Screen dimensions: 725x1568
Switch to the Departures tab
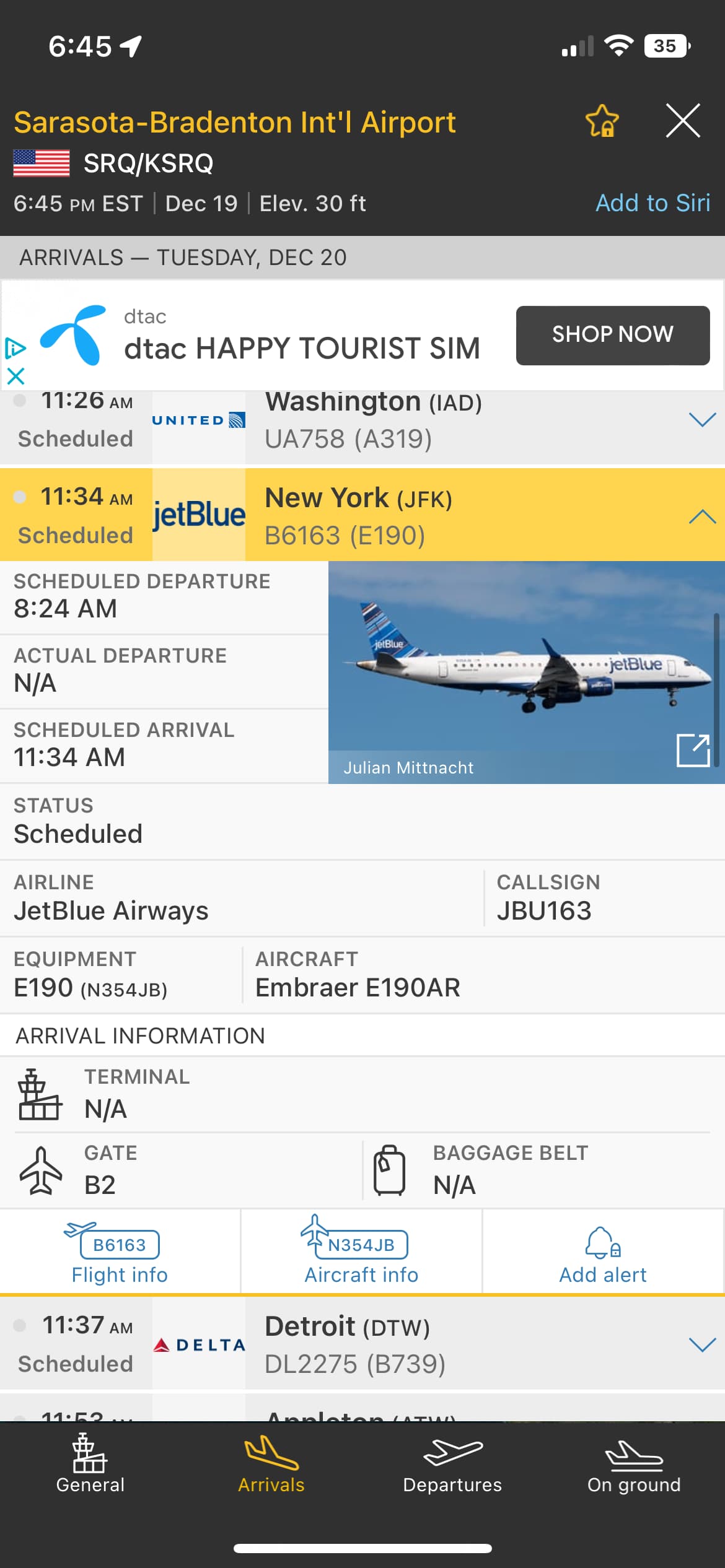452,1465
